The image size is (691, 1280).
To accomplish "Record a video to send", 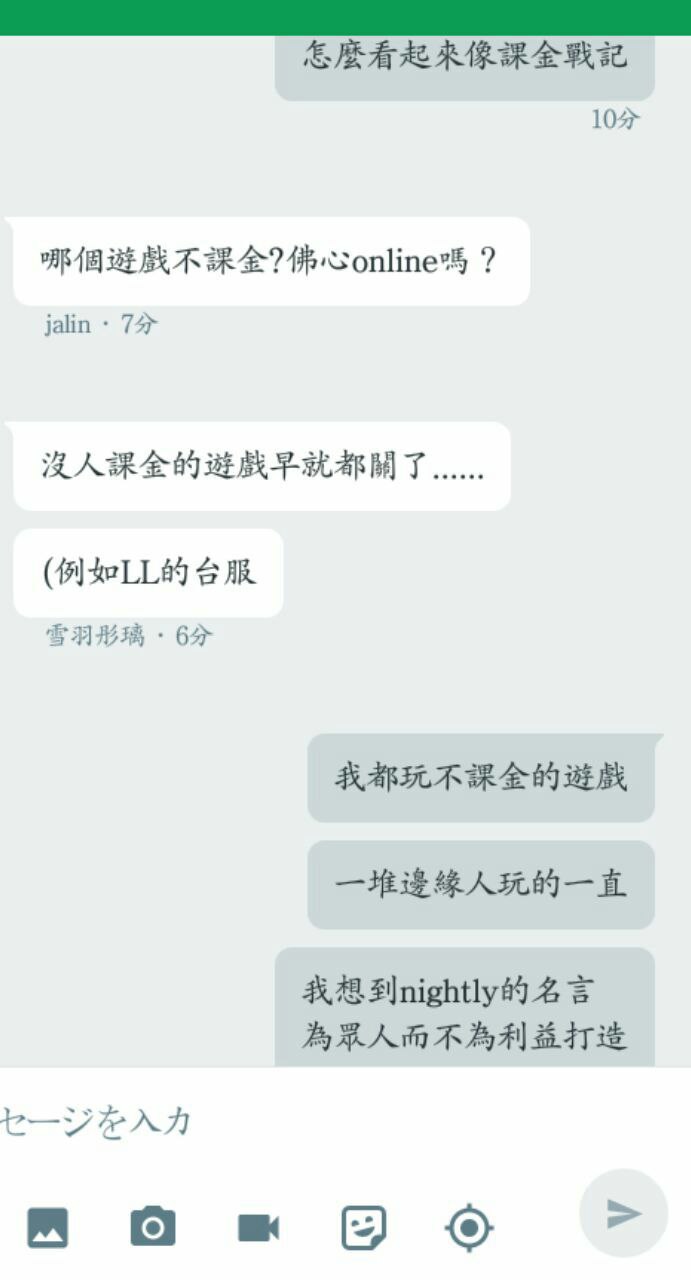I will click(x=258, y=1227).
